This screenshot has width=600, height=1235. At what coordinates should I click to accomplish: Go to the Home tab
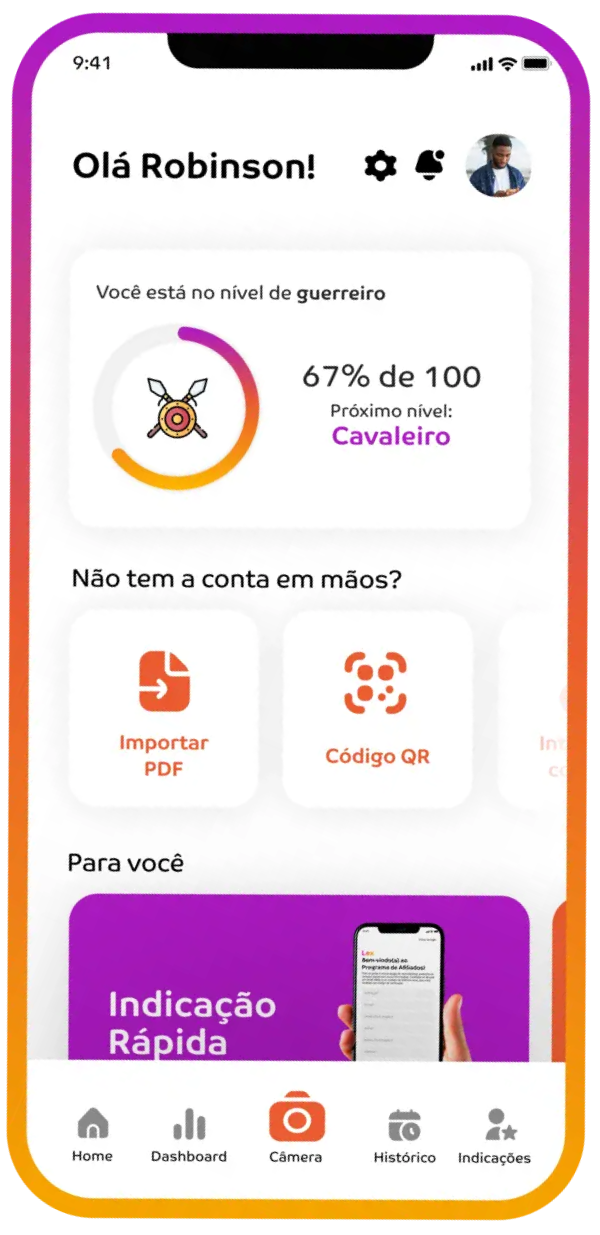point(92,1135)
